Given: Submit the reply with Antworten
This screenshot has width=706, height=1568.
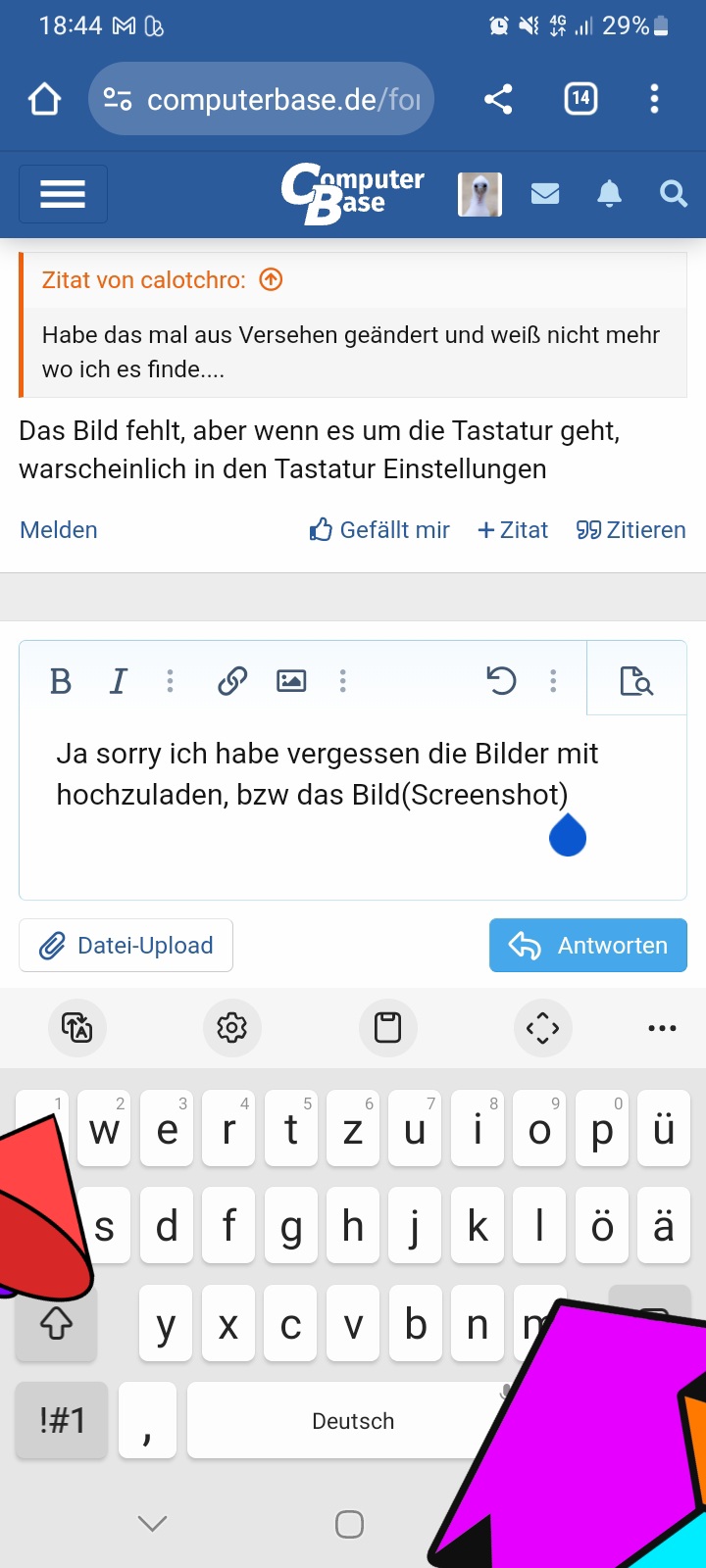Looking at the screenshot, I should (x=588, y=946).
